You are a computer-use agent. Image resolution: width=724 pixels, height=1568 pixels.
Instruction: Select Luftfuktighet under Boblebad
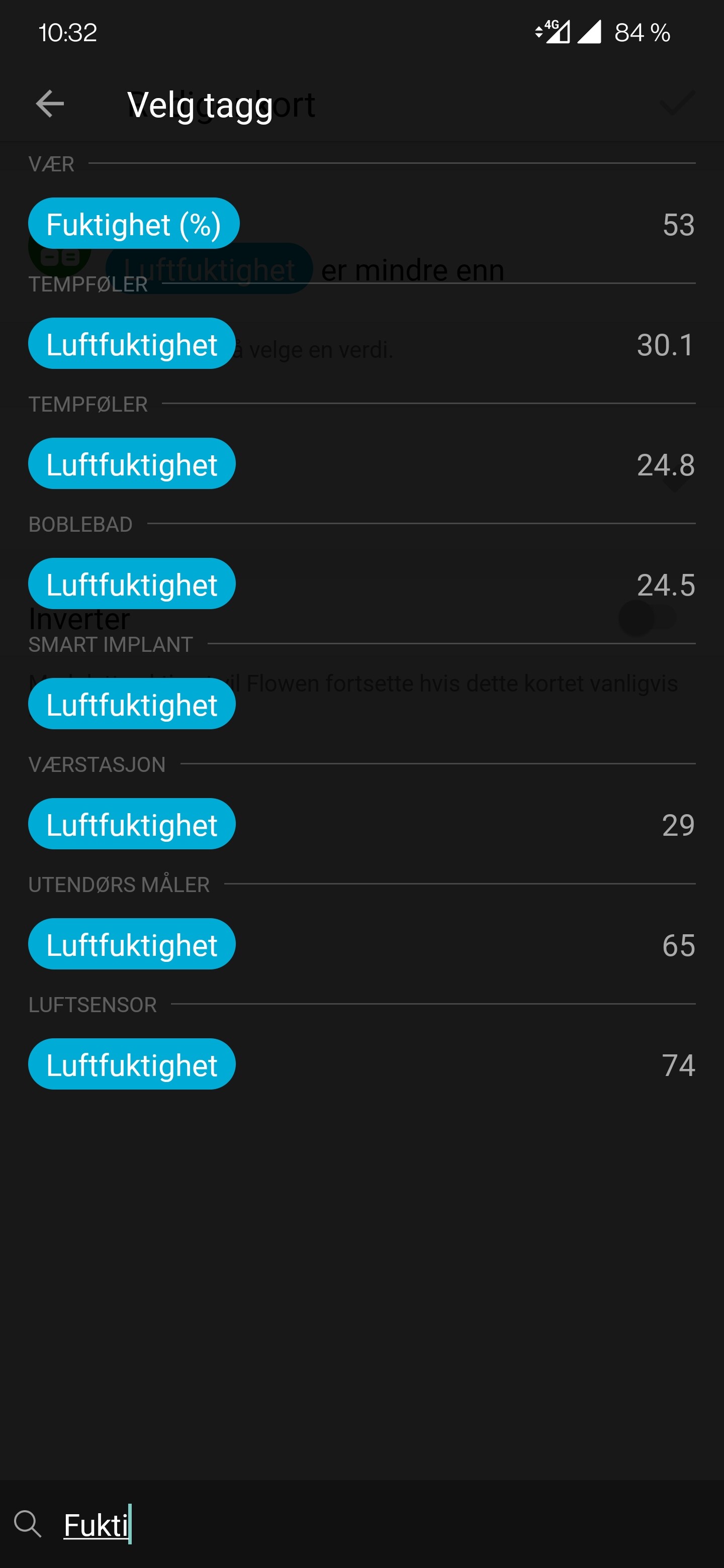click(x=132, y=584)
